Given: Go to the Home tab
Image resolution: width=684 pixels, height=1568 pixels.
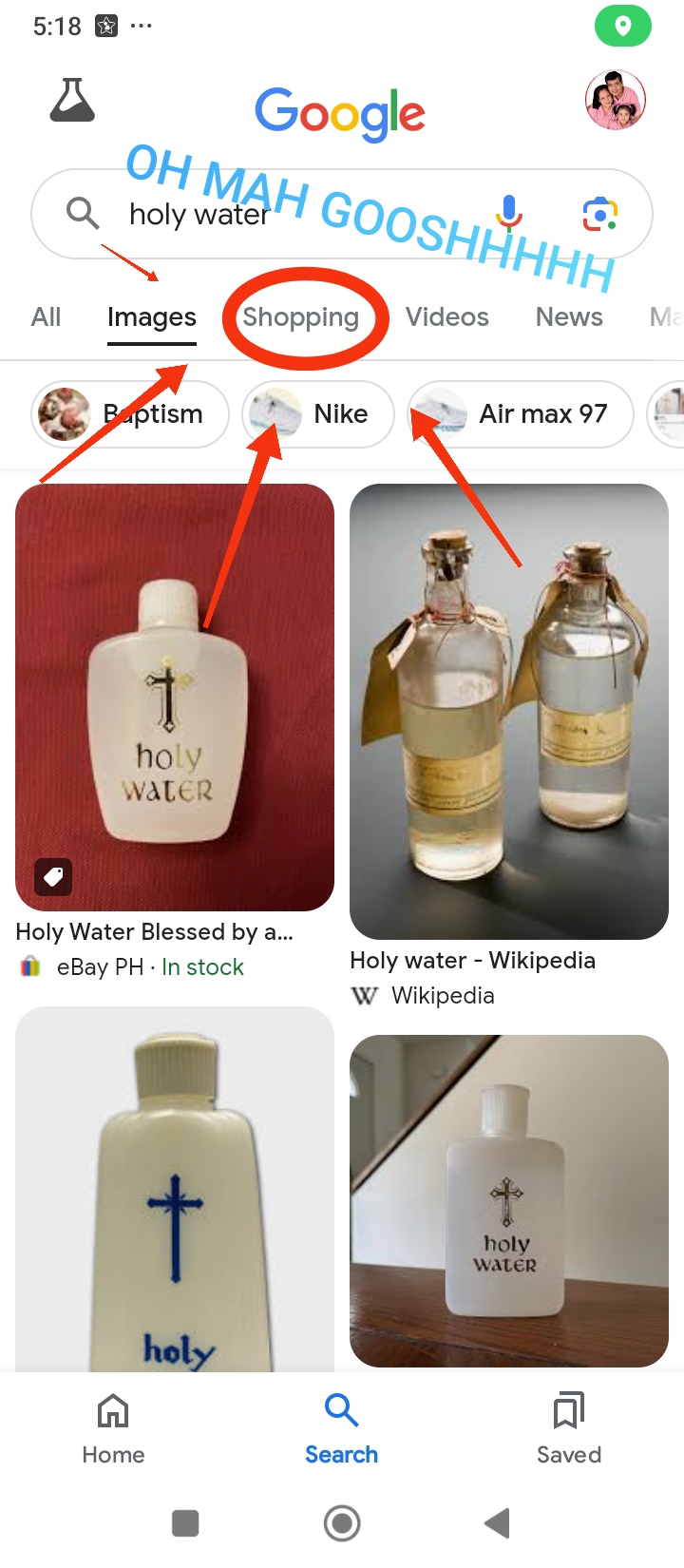Looking at the screenshot, I should tap(113, 1427).
